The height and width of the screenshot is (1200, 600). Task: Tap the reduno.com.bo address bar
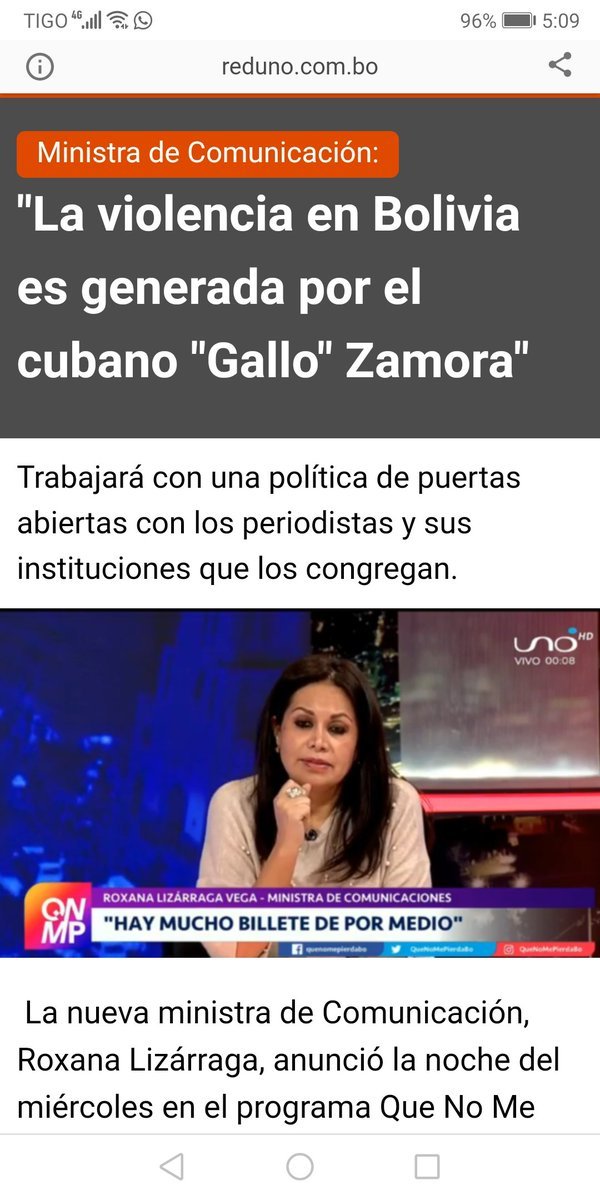[x=299, y=67]
